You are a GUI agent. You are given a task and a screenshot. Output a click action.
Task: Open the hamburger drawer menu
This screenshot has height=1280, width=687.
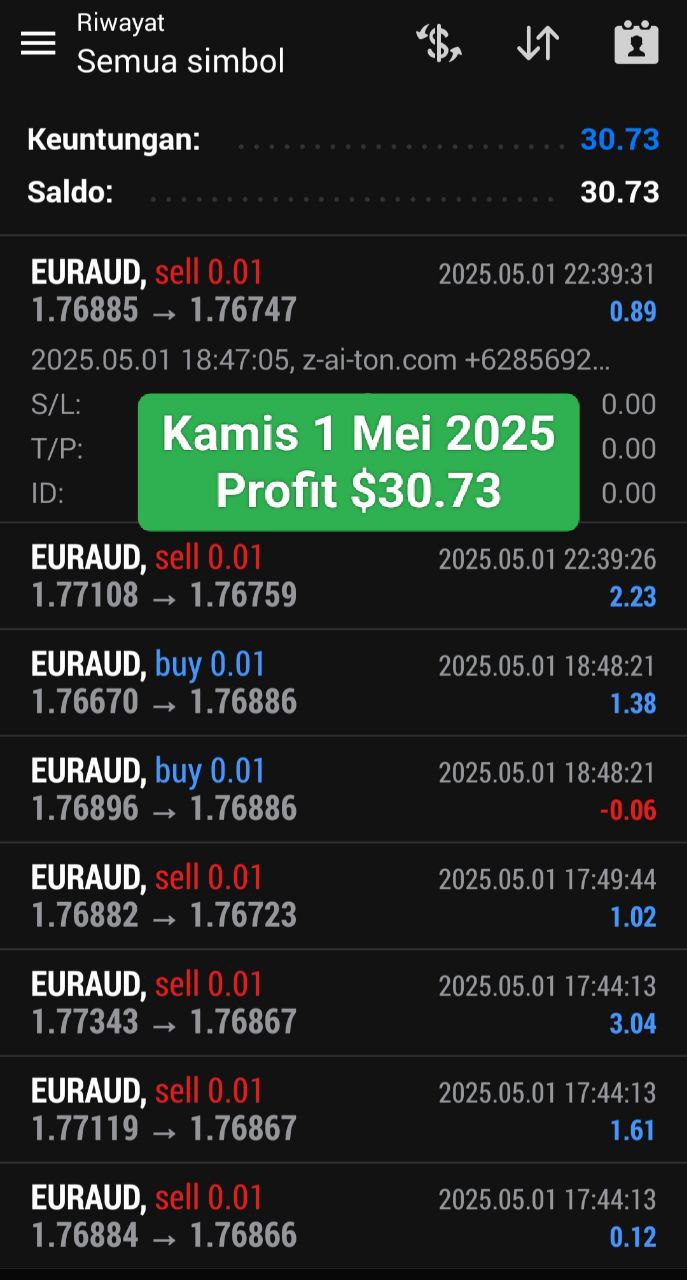(x=38, y=43)
